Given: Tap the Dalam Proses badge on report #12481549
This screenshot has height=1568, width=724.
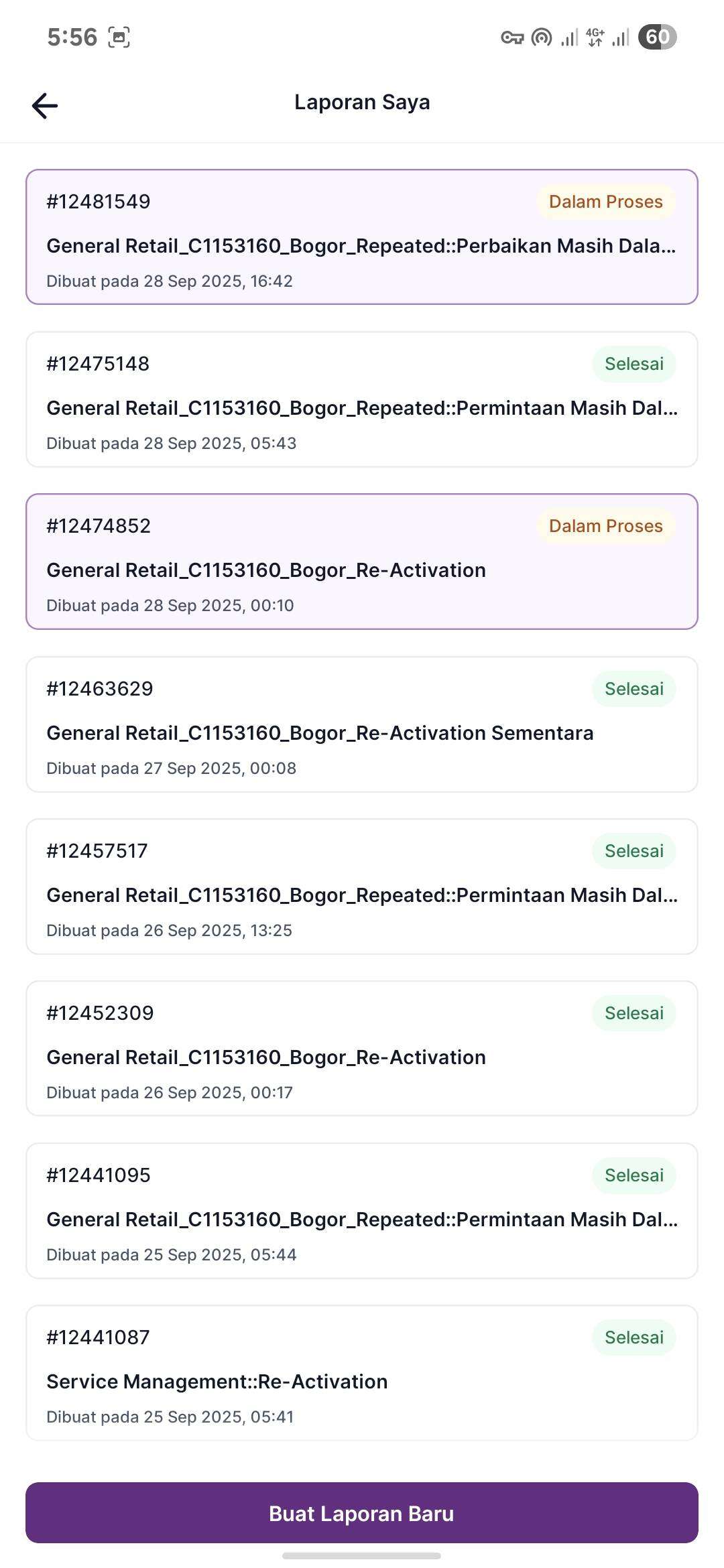Looking at the screenshot, I should tap(604, 201).
